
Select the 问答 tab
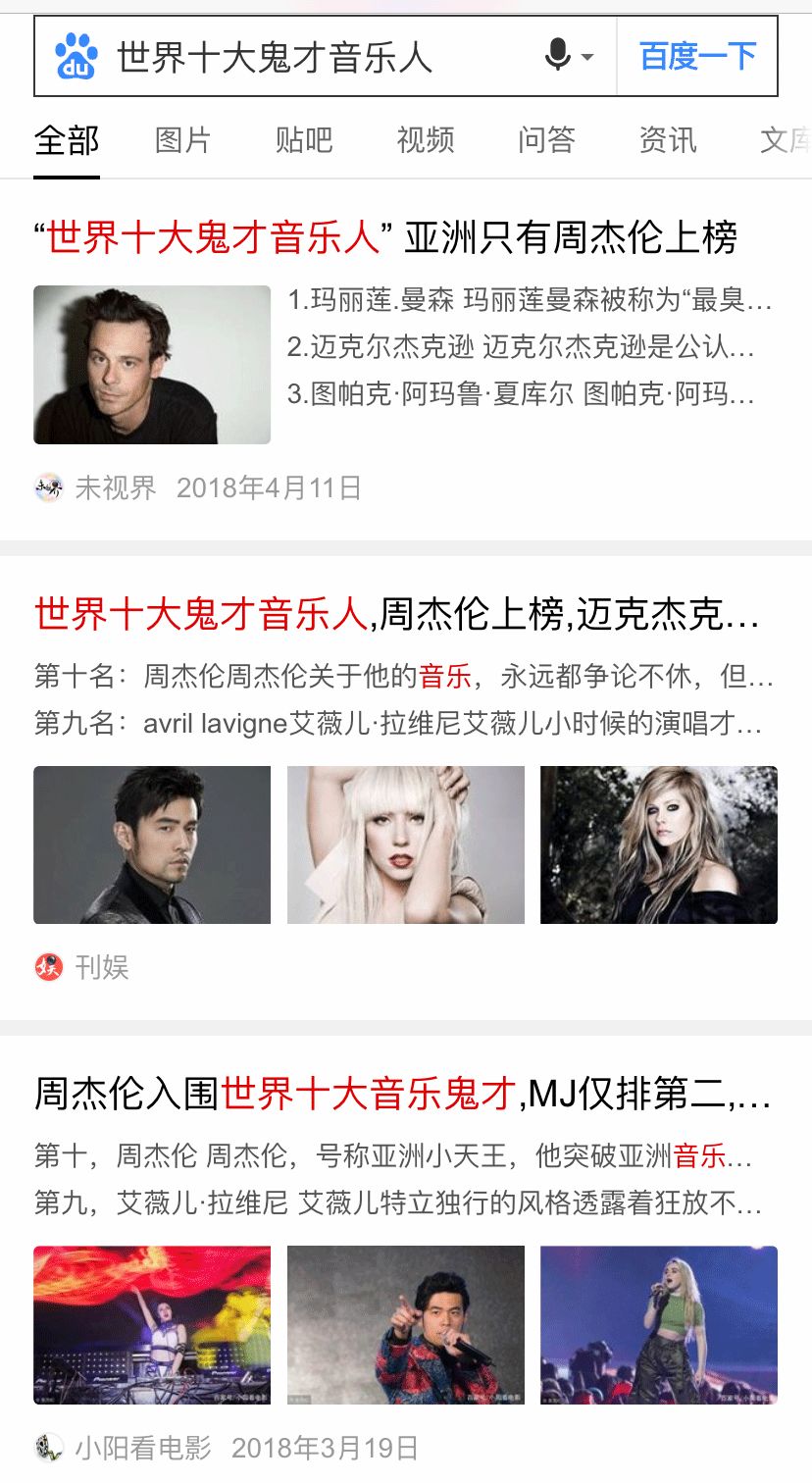coord(546,140)
